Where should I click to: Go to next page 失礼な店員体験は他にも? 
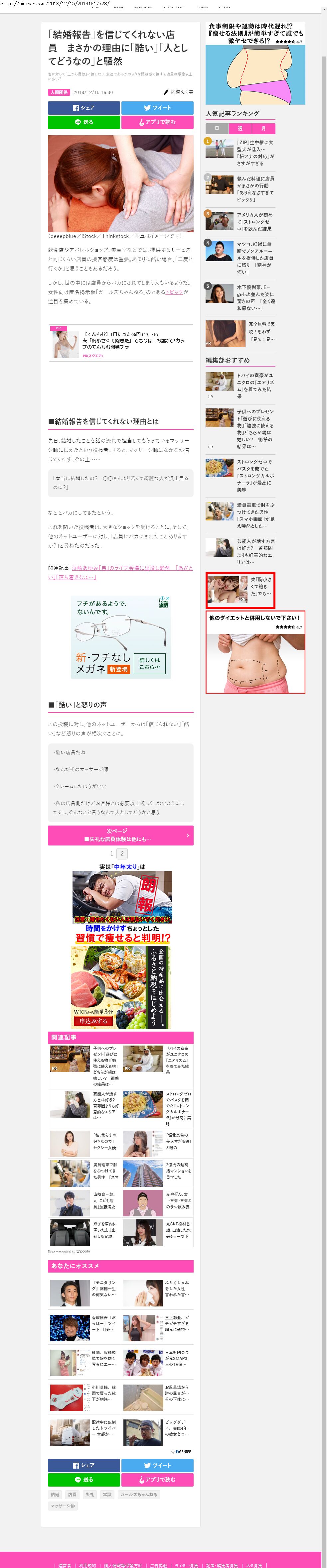[120, 835]
